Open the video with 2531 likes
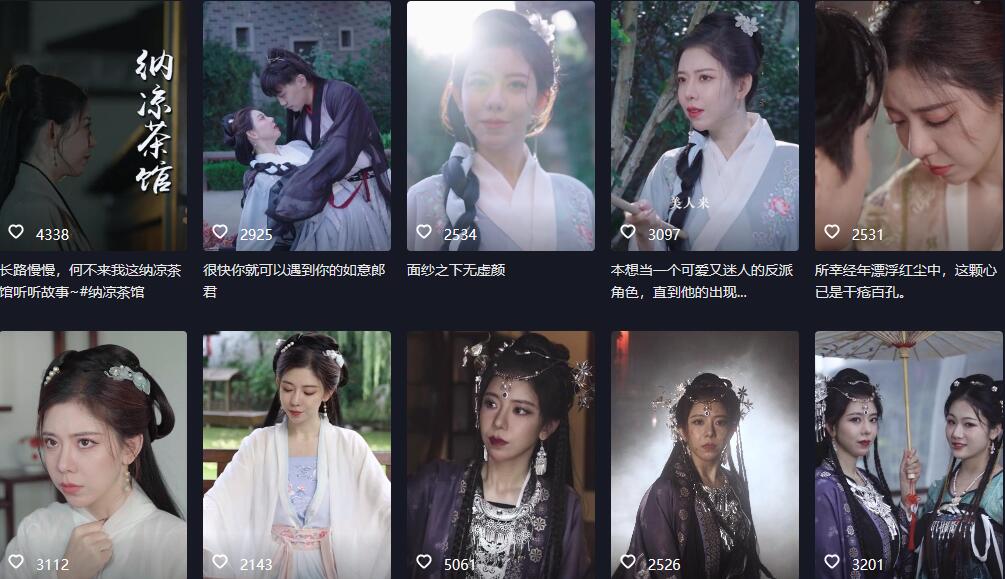This screenshot has height=579, width=1005. 908,125
